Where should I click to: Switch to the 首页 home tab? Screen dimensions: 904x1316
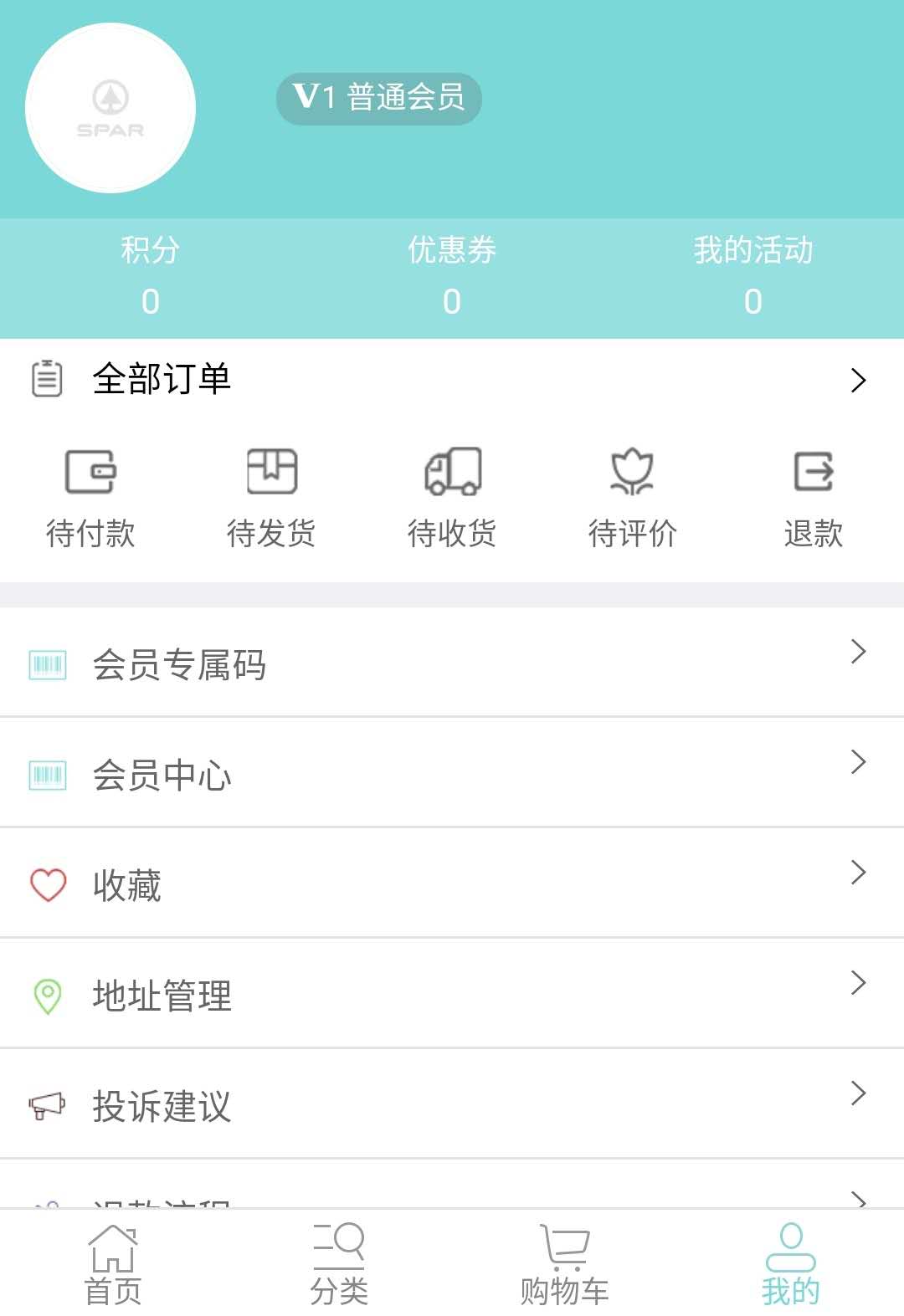click(113, 1264)
